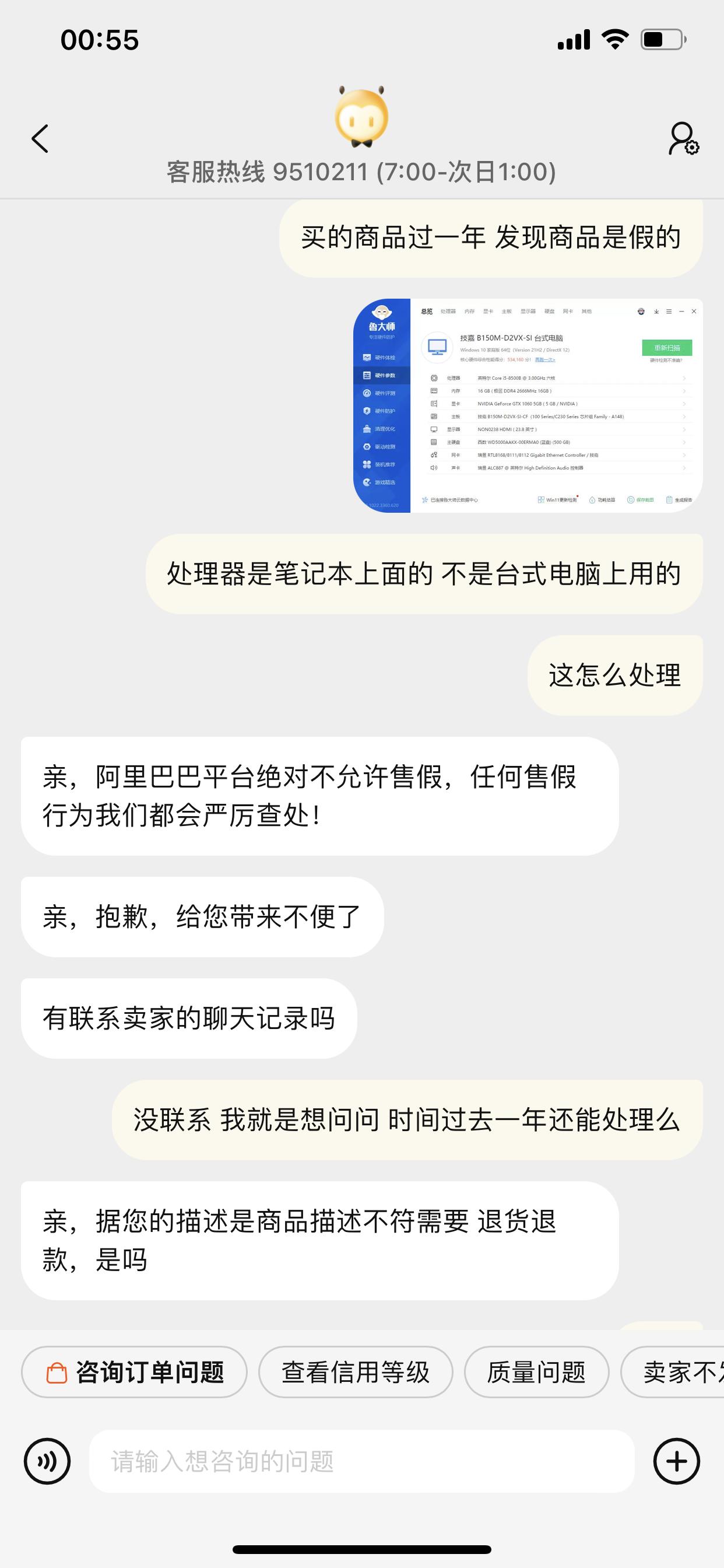Switch to the 主板 motherboard tab
Image resolution: width=724 pixels, height=1568 pixels.
[507, 311]
